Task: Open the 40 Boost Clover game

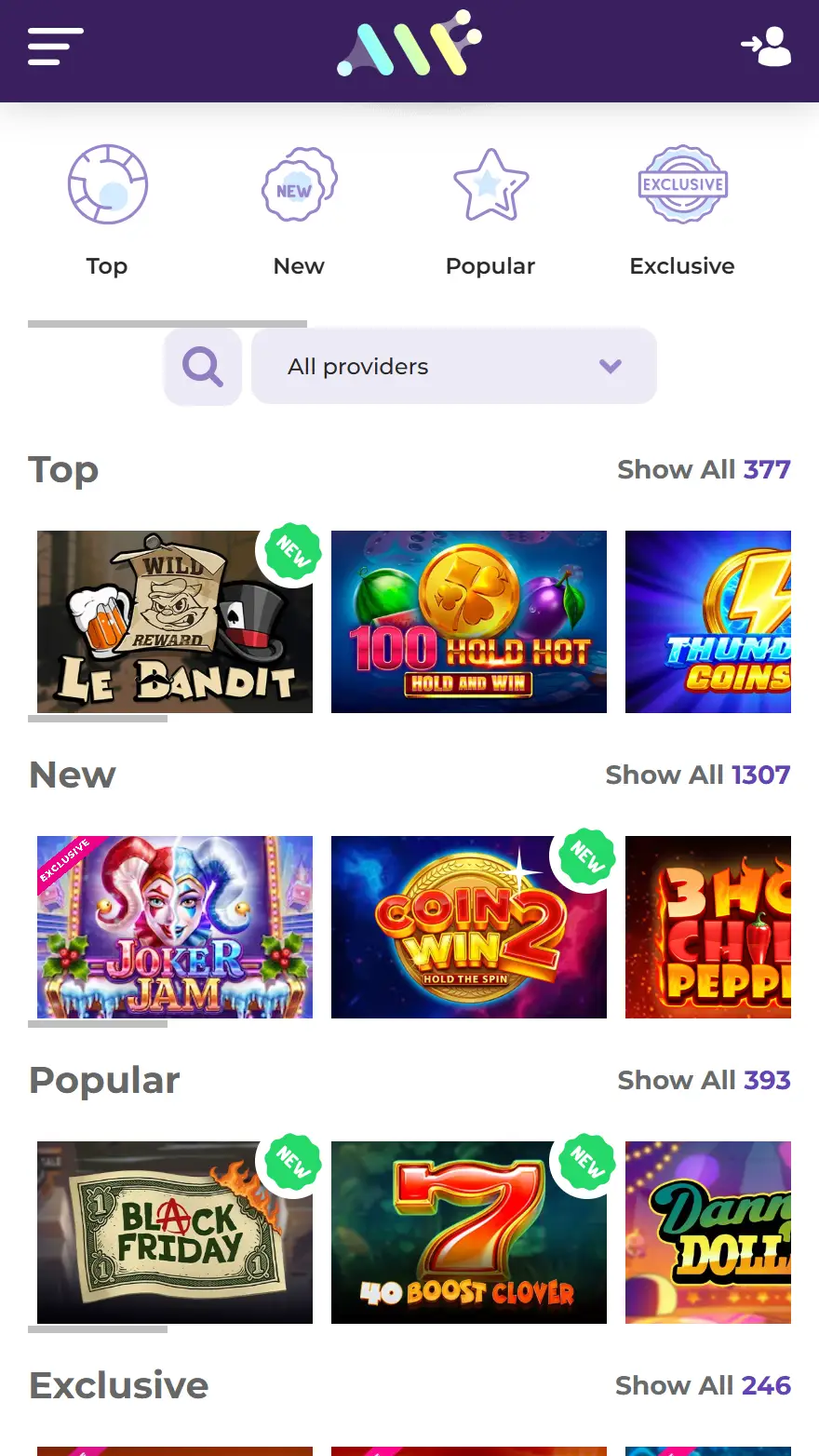Action: 469,1233
